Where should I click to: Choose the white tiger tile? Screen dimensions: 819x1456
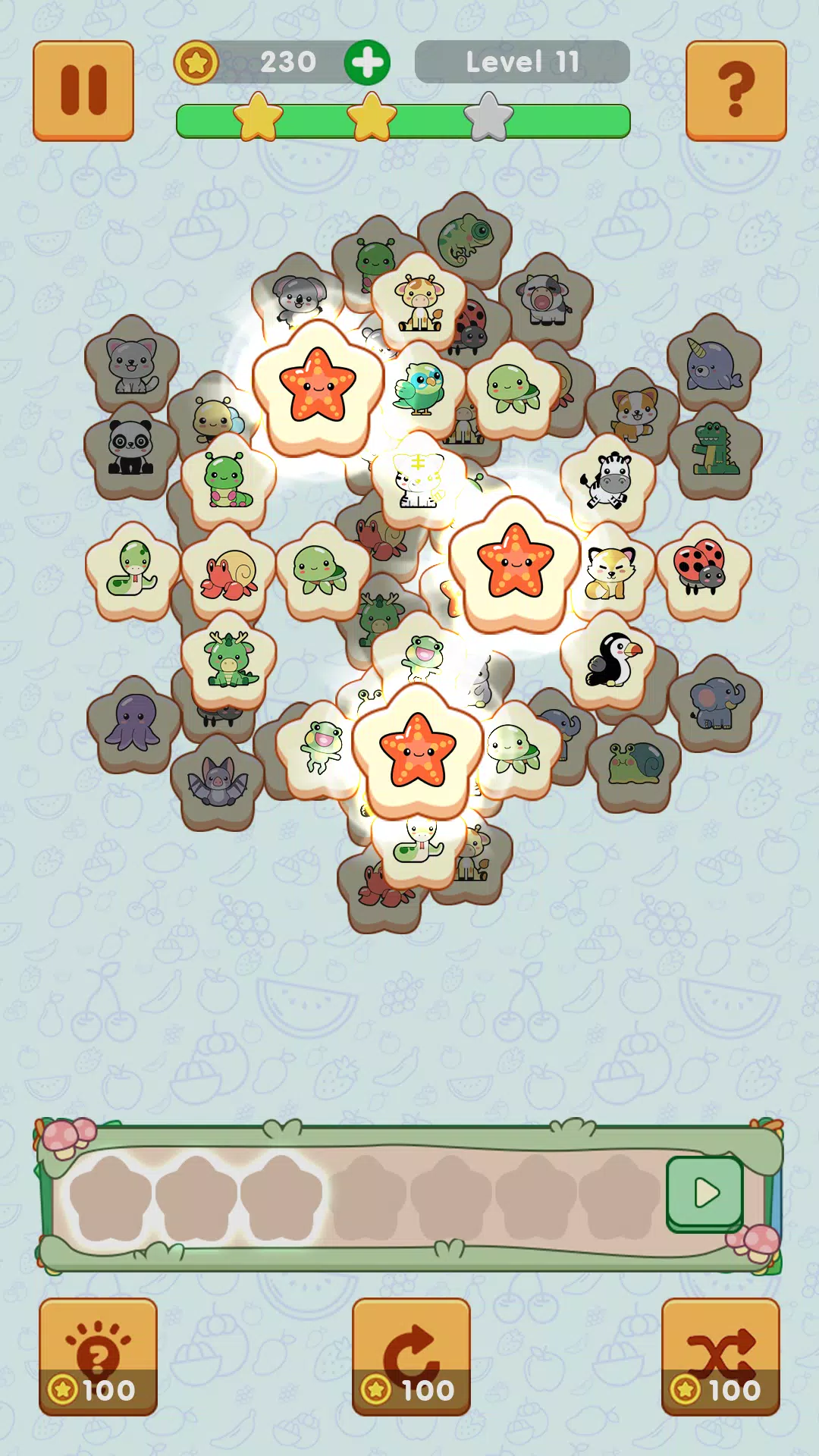(x=417, y=481)
